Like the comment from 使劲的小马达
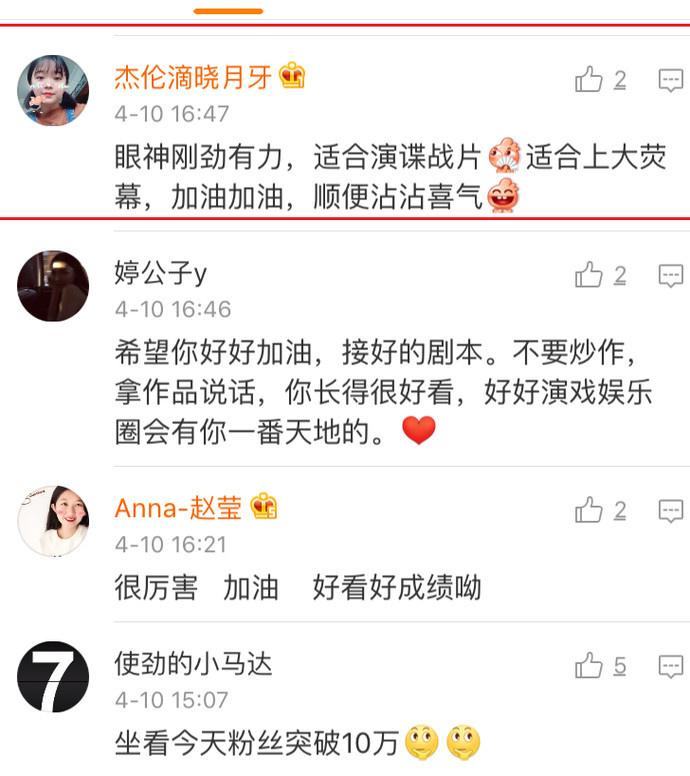This screenshot has width=690, height=776. click(x=589, y=665)
